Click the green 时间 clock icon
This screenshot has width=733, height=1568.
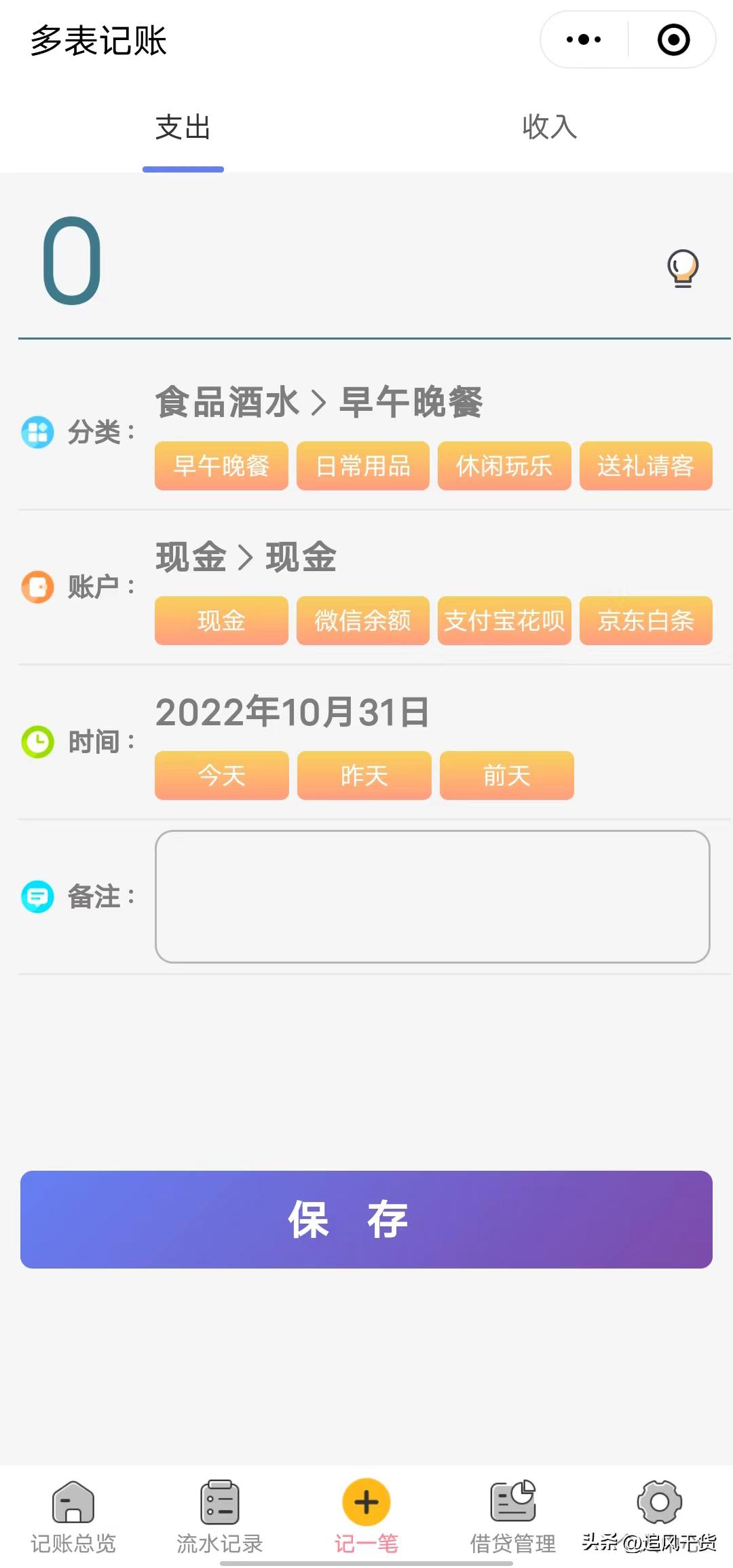tap(39, 742)
